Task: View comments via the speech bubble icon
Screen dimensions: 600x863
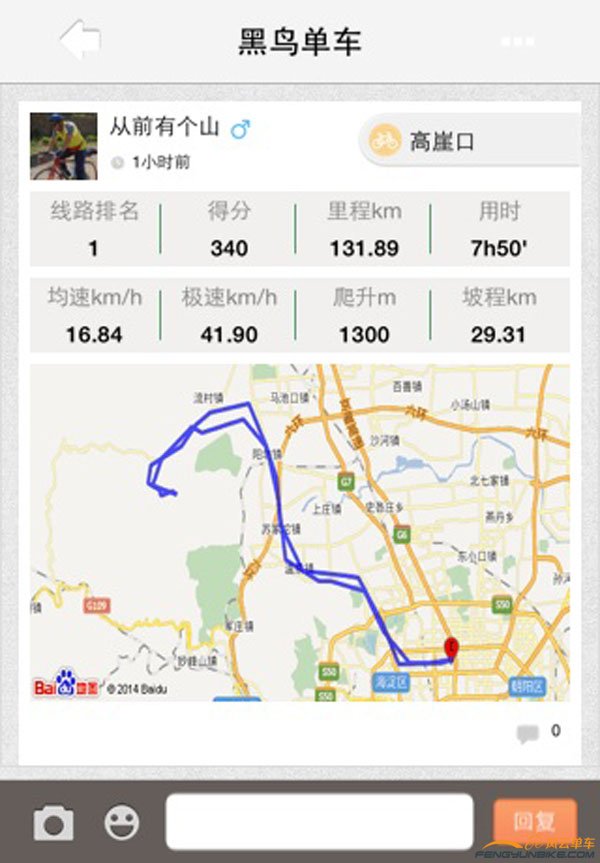Action: click(527, 734)
